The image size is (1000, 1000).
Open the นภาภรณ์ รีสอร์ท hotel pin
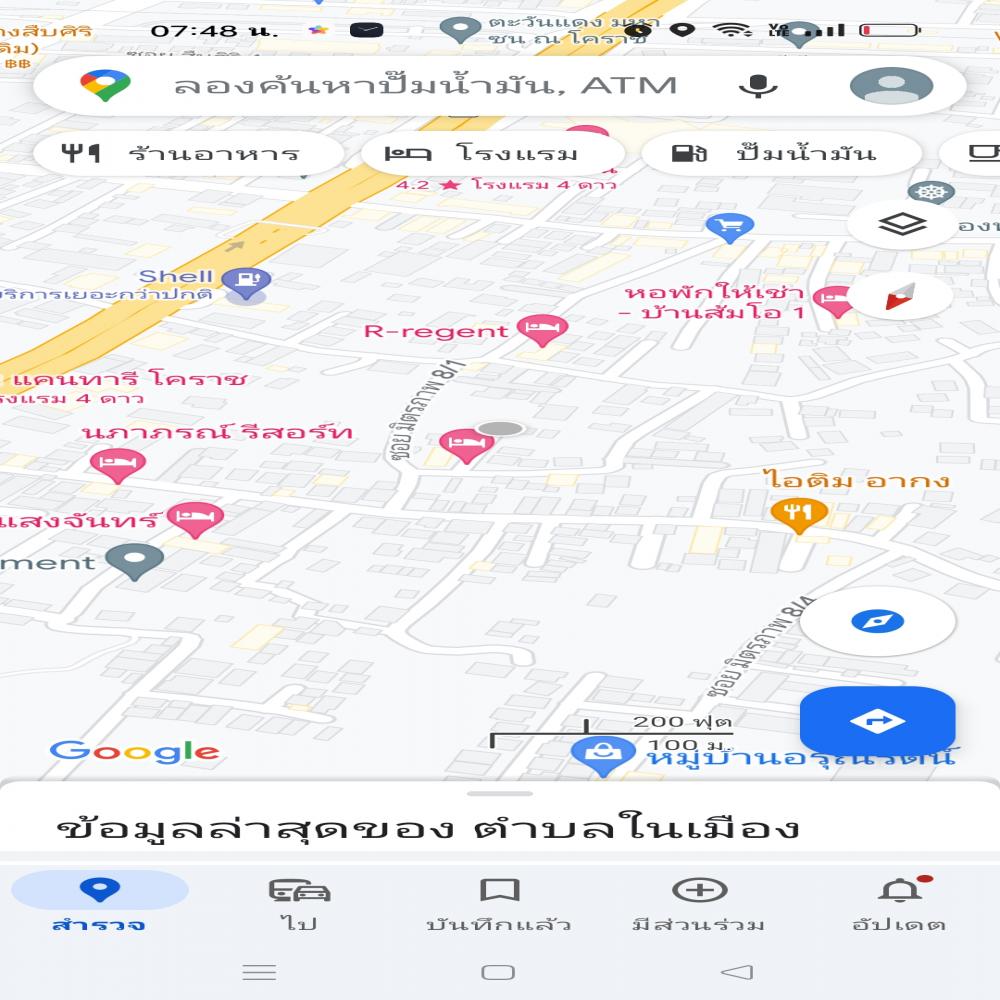(118, 463)
